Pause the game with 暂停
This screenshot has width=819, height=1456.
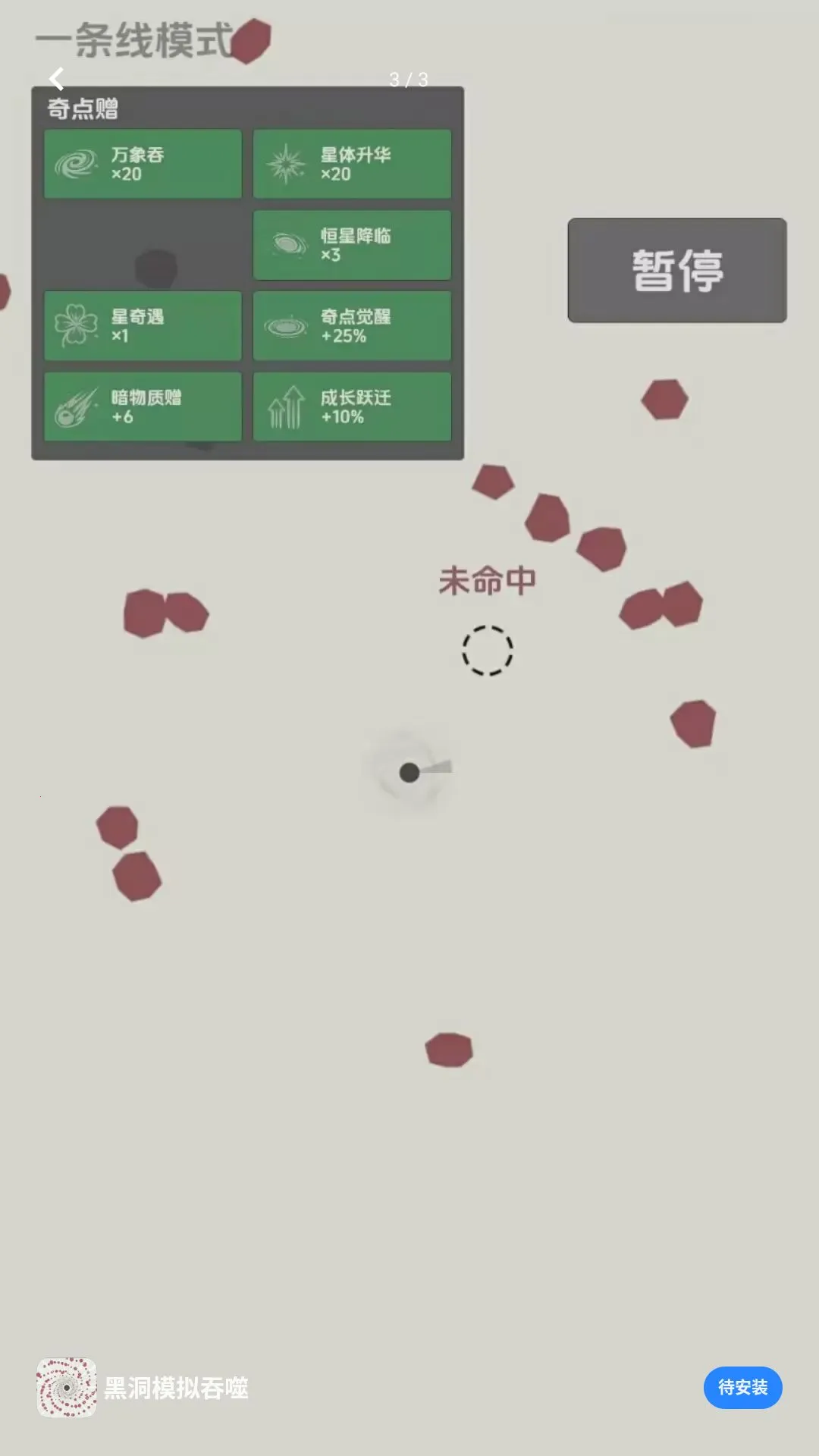pos(677,271)
